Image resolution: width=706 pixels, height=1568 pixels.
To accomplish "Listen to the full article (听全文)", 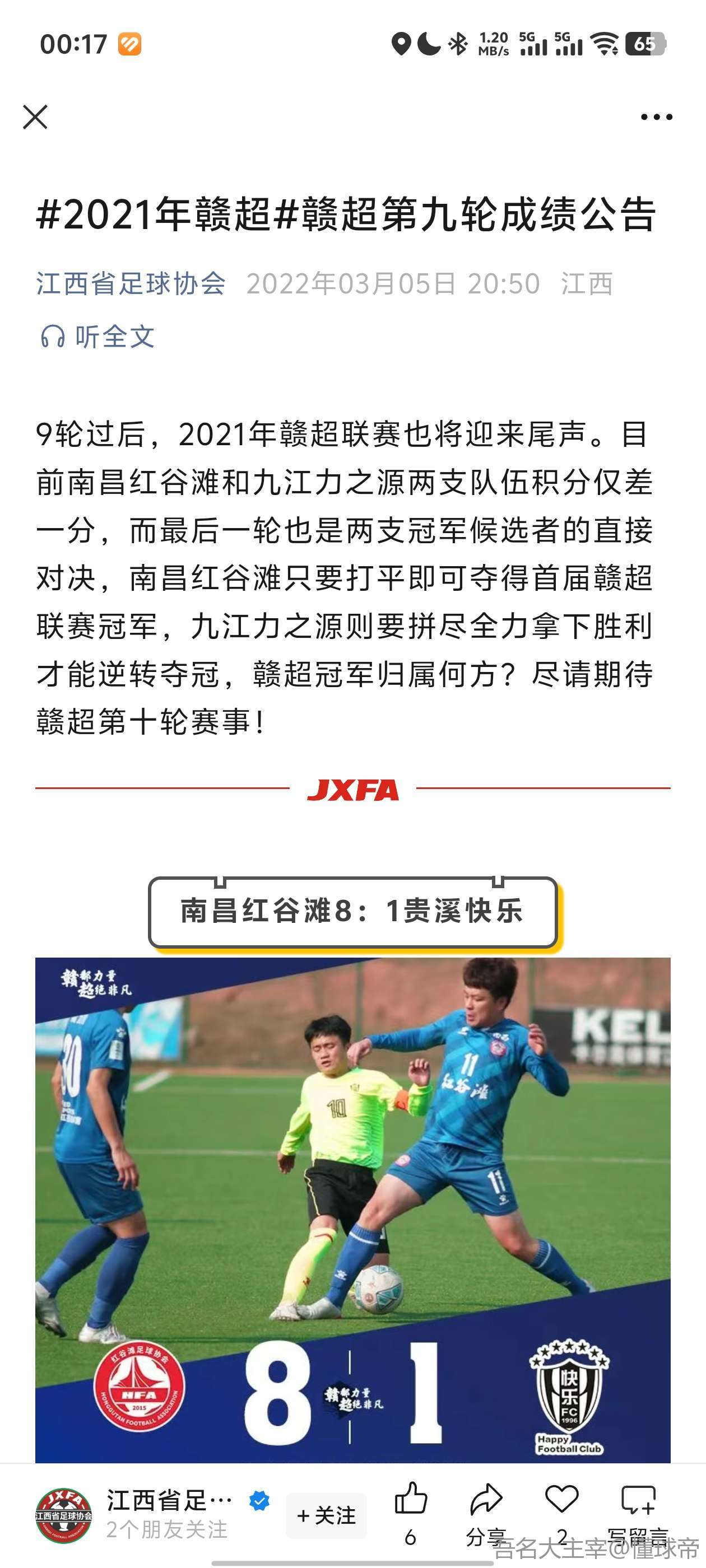I will coord(98,337).
